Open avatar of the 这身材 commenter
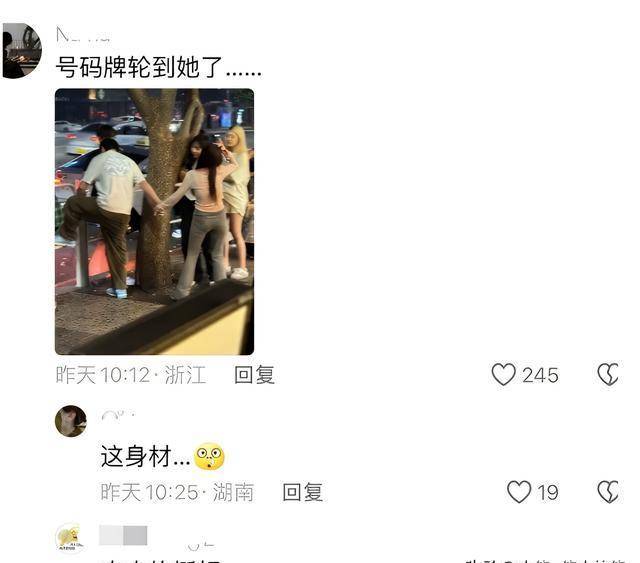Viewport: 640px width, 563px height. (x=71, y=421)
